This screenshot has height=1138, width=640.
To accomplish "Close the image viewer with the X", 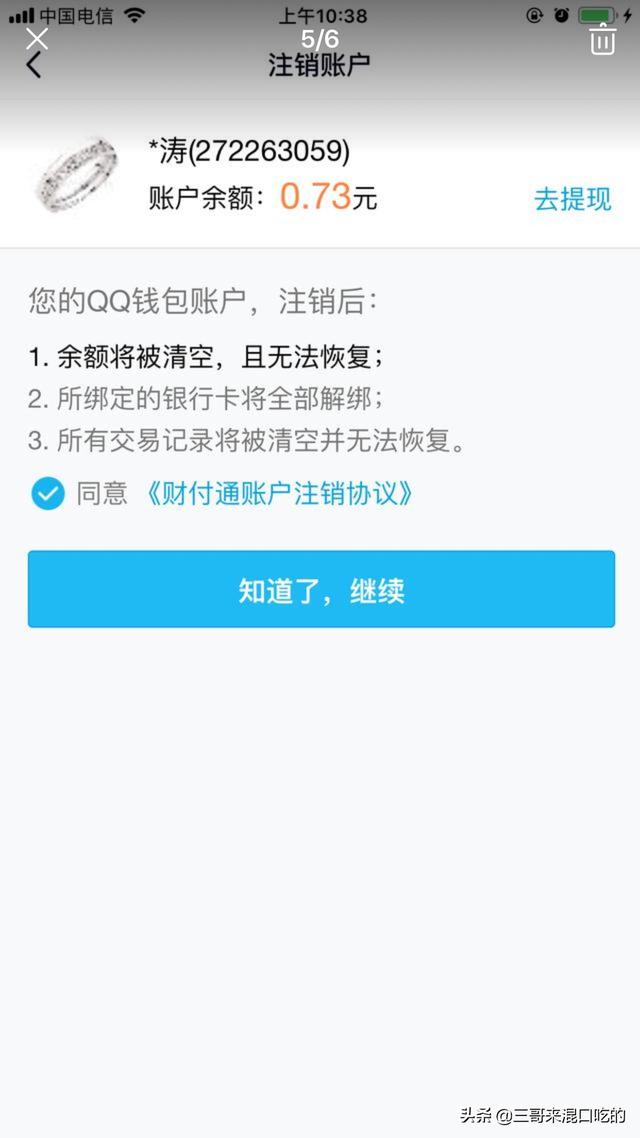I will [37, 38].
